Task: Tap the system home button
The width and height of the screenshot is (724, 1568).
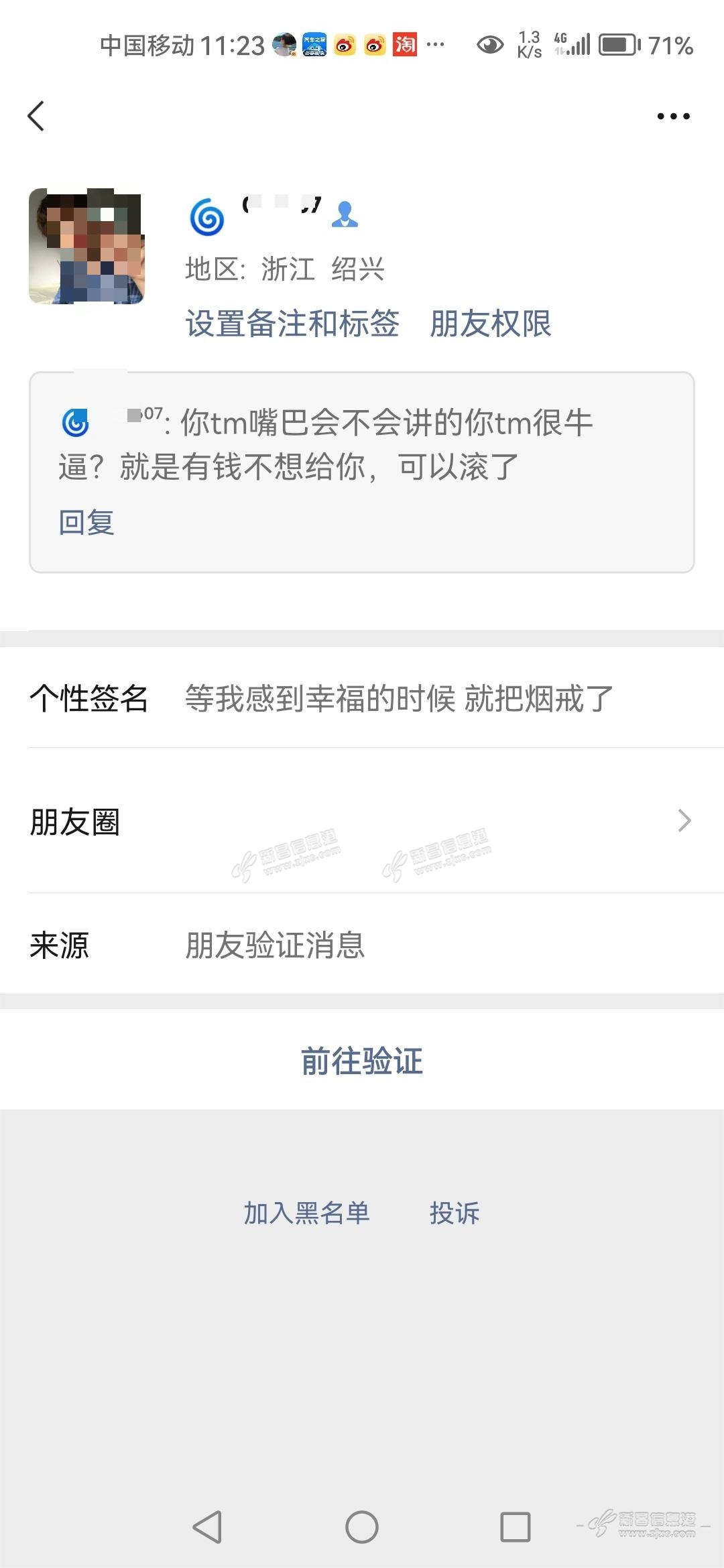Action: [x=362, y=1527]
